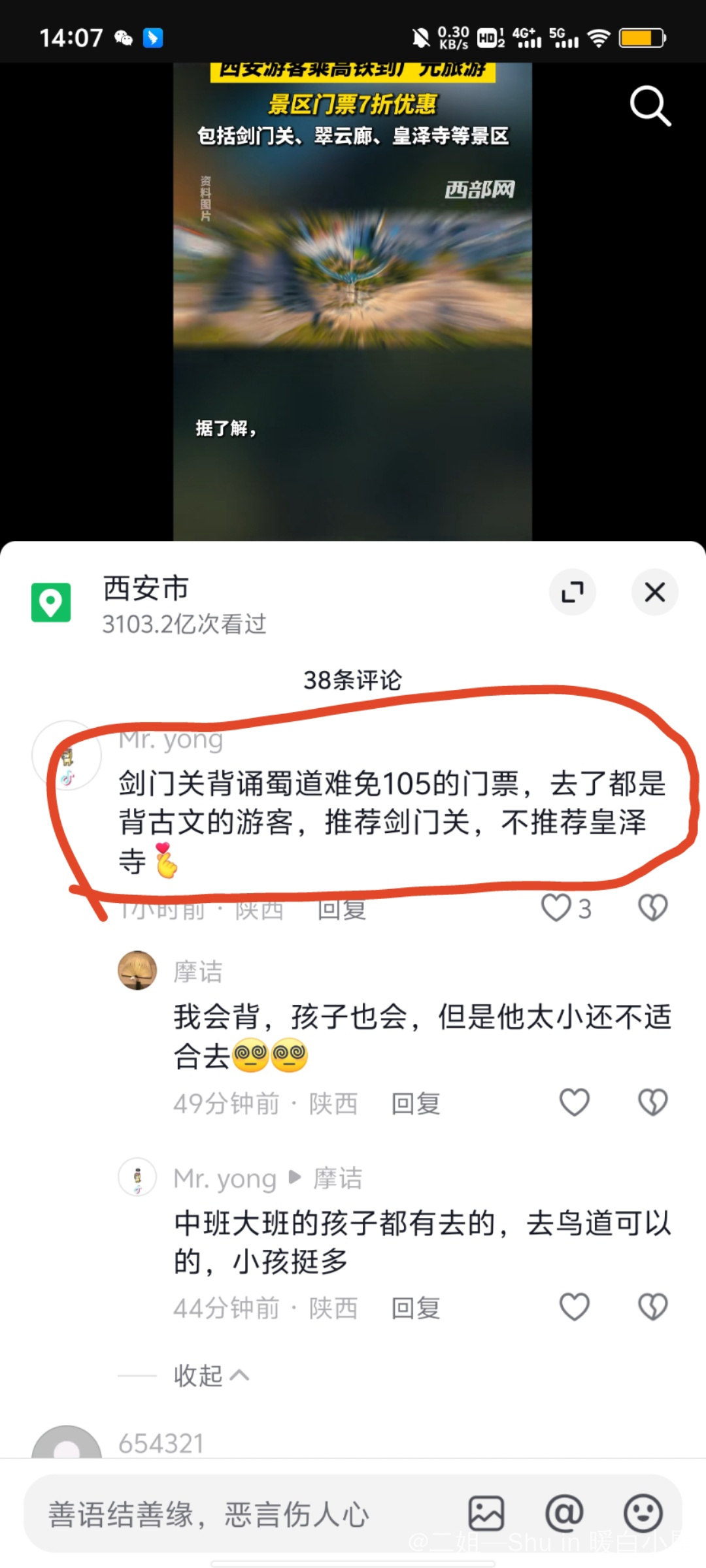Expand the comments panel to full screen
Viewport: 706px width, 1568px height.
tap(573, 592)
